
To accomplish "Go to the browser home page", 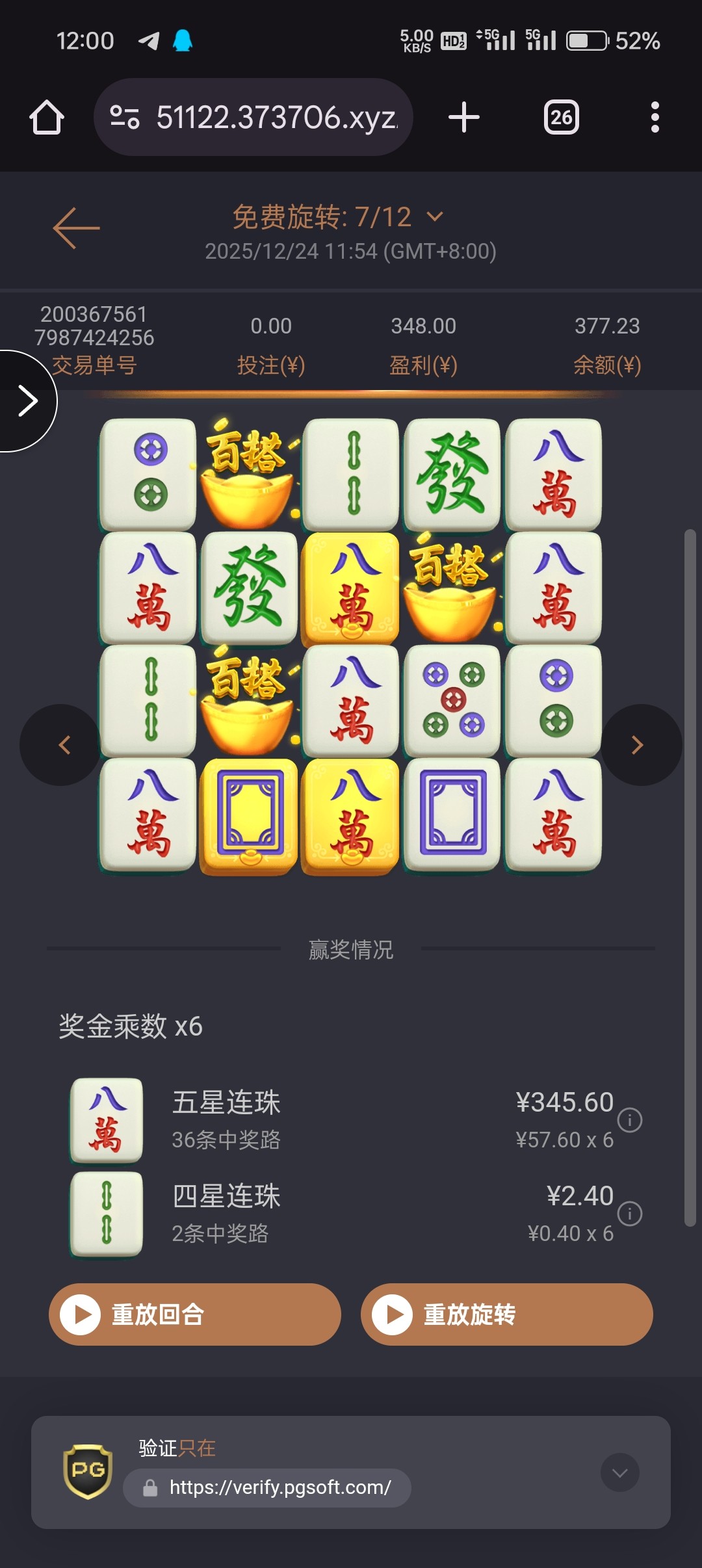I will (47, 118).
